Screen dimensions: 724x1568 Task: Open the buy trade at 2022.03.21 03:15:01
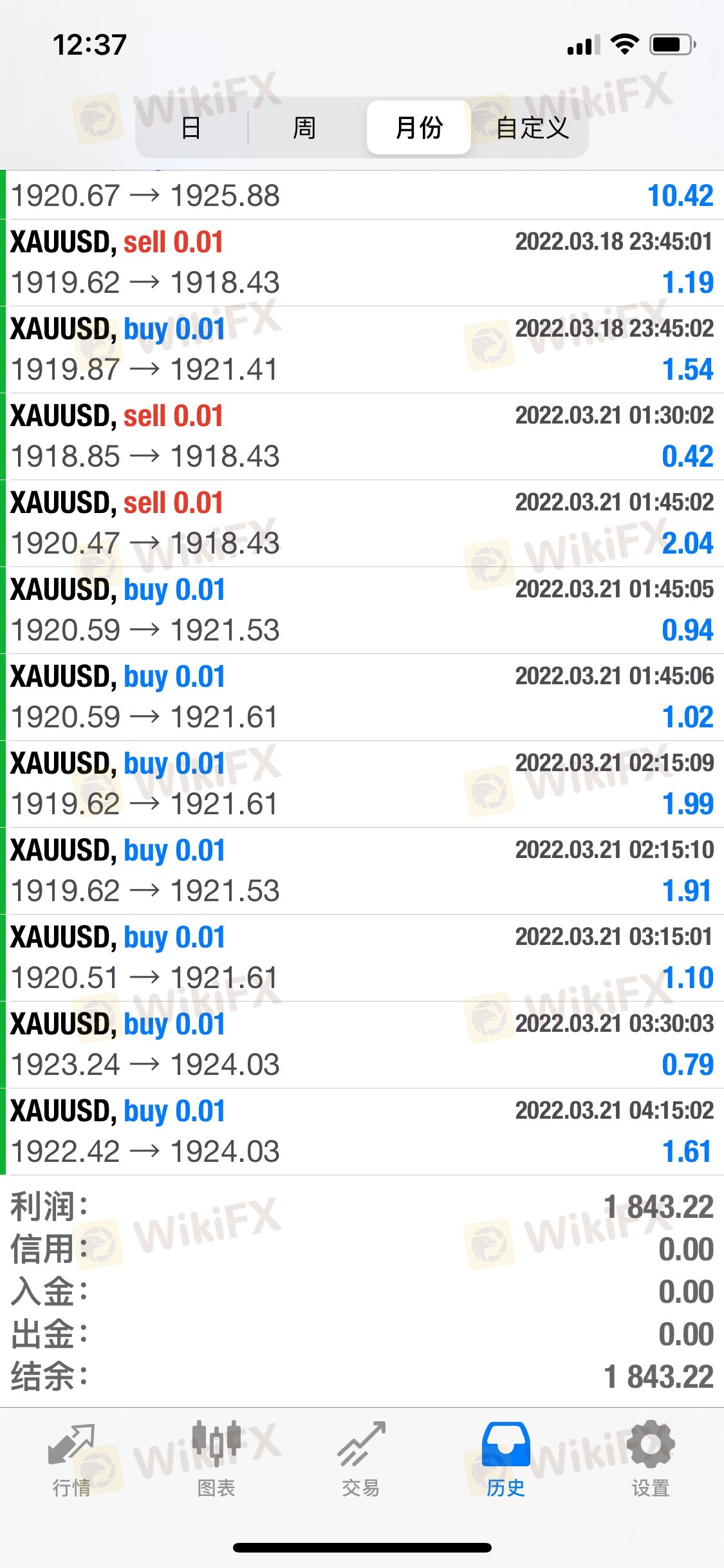[x=362, y=958]
